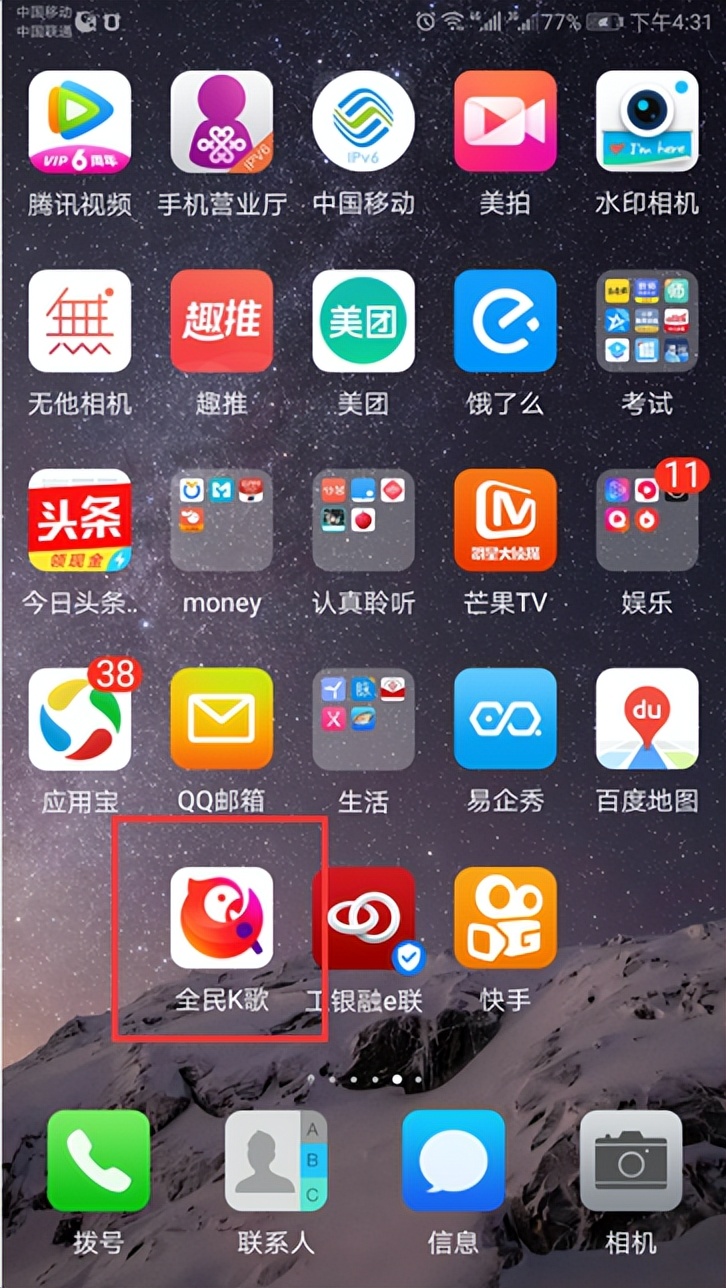Open 百度地图 app
The height and width of the screenshot is (1288, 726).
[x=647, y=719]
